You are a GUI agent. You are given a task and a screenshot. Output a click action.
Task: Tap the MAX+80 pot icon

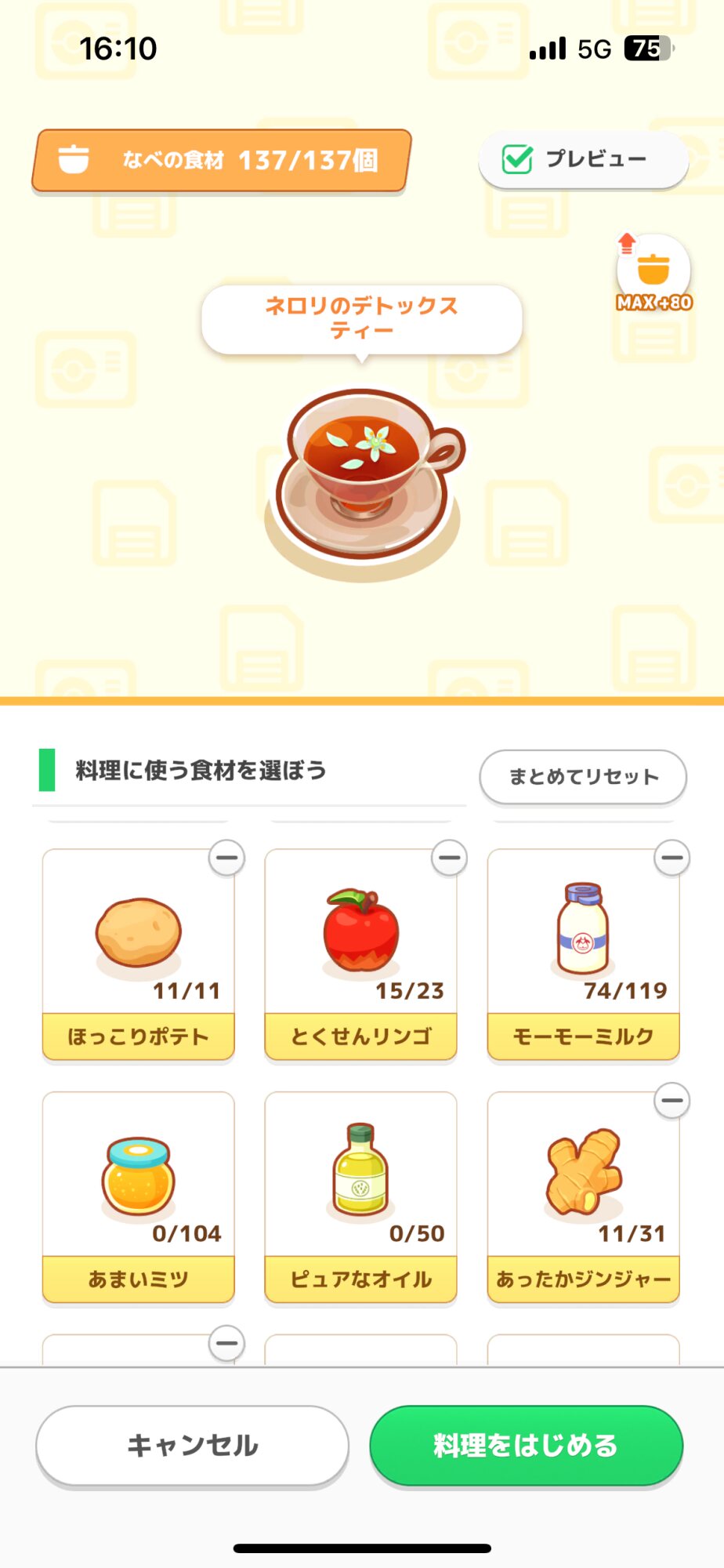(x=653, y=271)
